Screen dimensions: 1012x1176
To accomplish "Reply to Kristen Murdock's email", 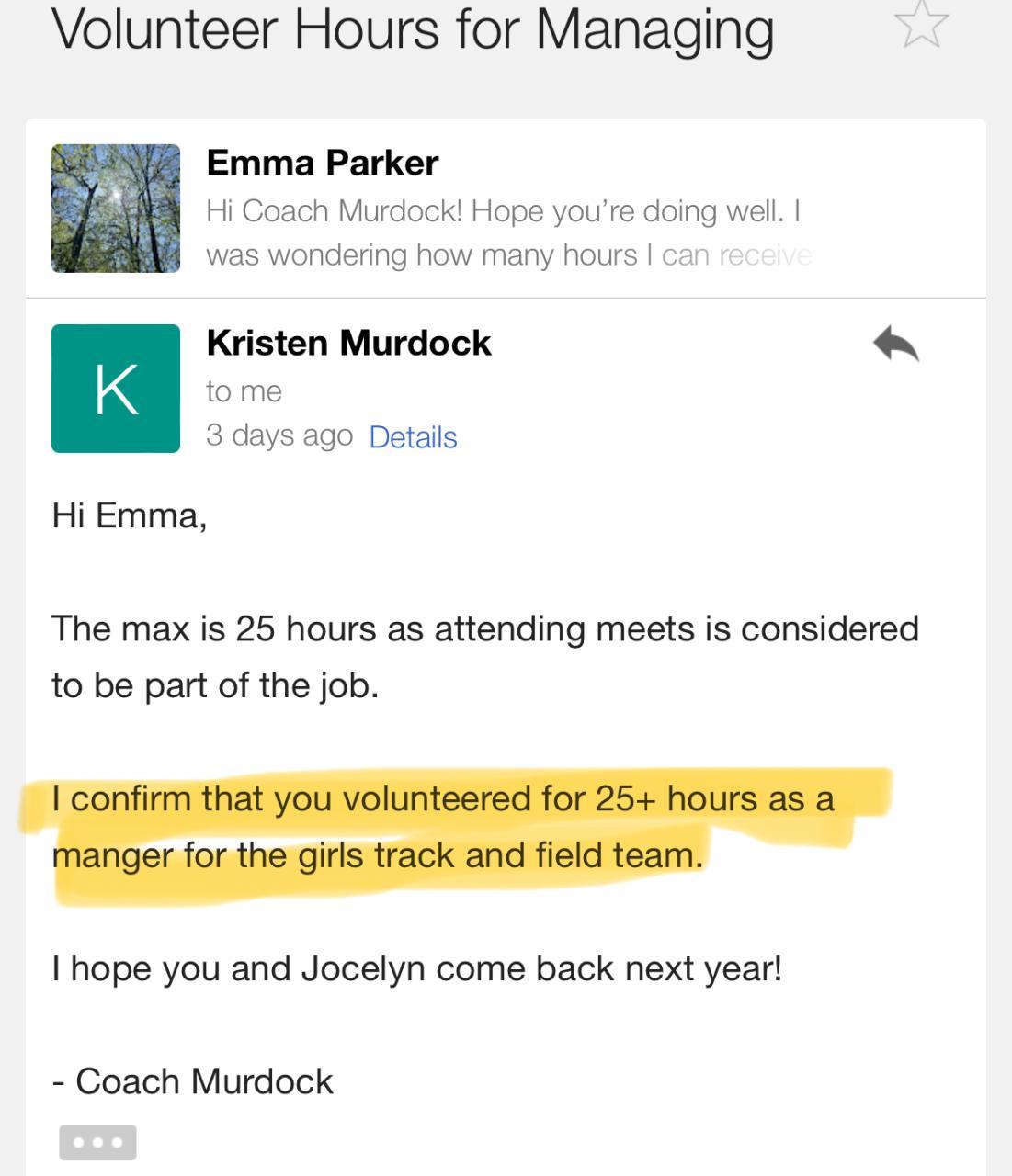I will click(x=895, y=345).
